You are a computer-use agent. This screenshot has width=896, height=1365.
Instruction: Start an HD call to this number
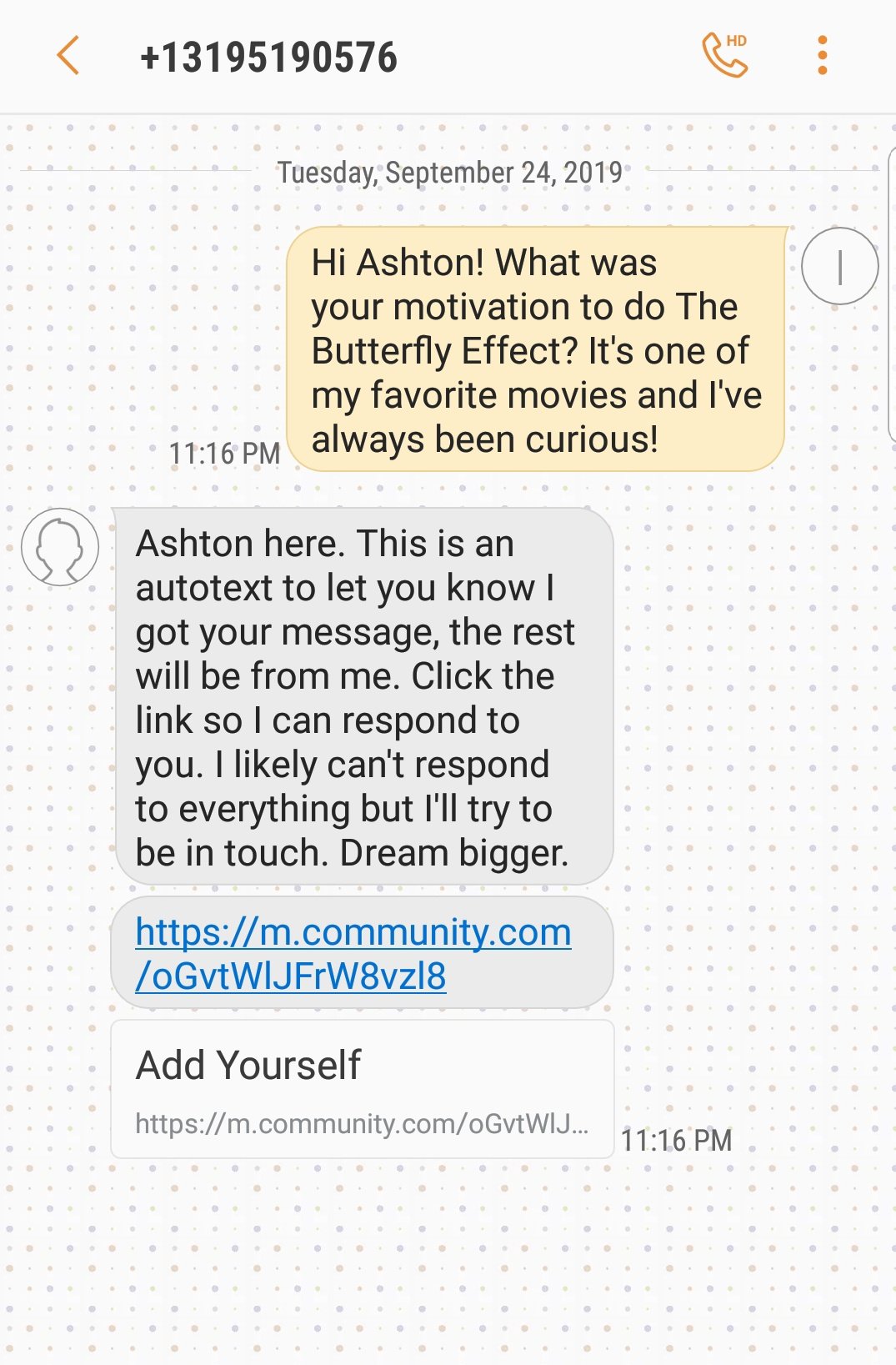[x=724, y=56]
